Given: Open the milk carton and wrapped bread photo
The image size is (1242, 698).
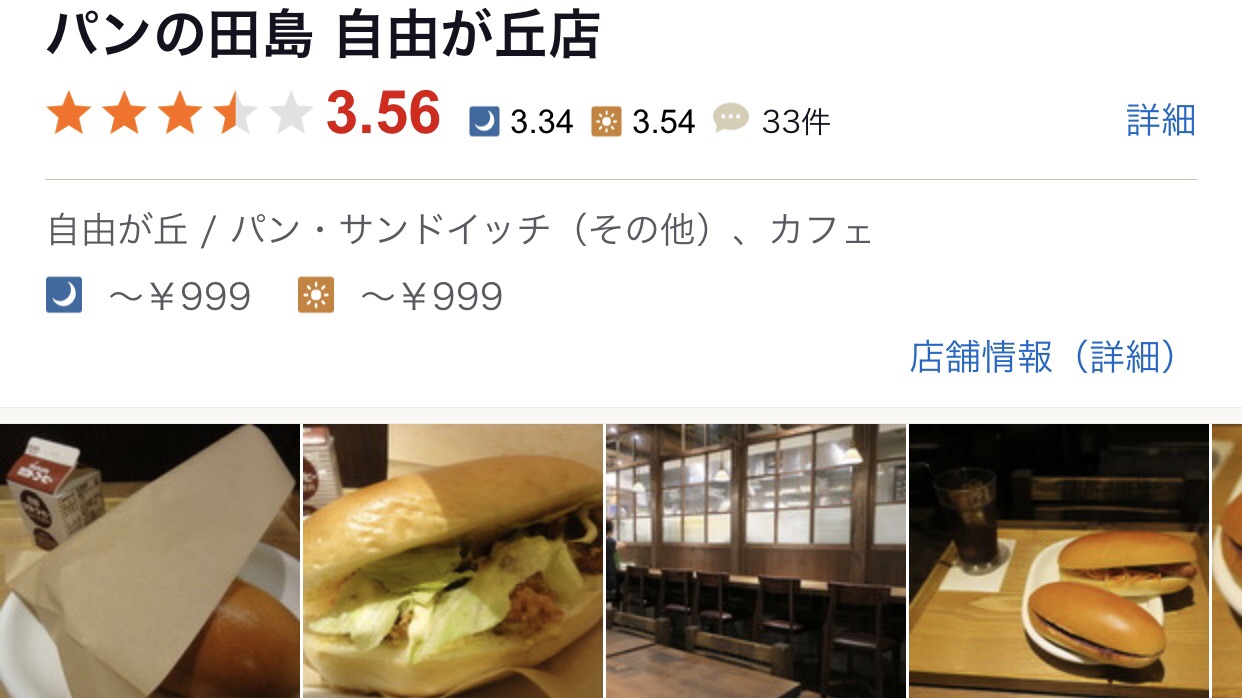Looking at the screenshot, I should [150, 560].
